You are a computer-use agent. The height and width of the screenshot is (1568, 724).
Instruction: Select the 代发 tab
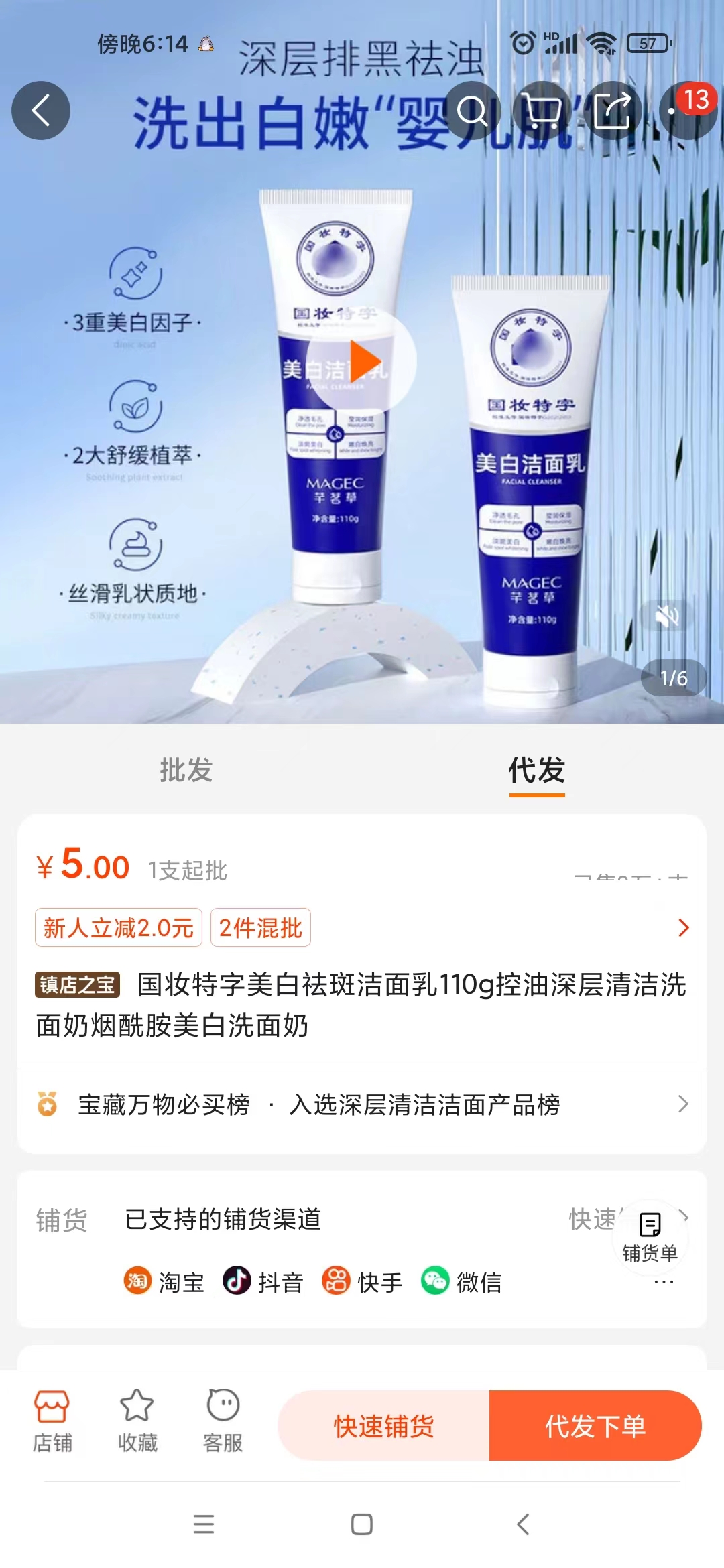pos(537,770)
